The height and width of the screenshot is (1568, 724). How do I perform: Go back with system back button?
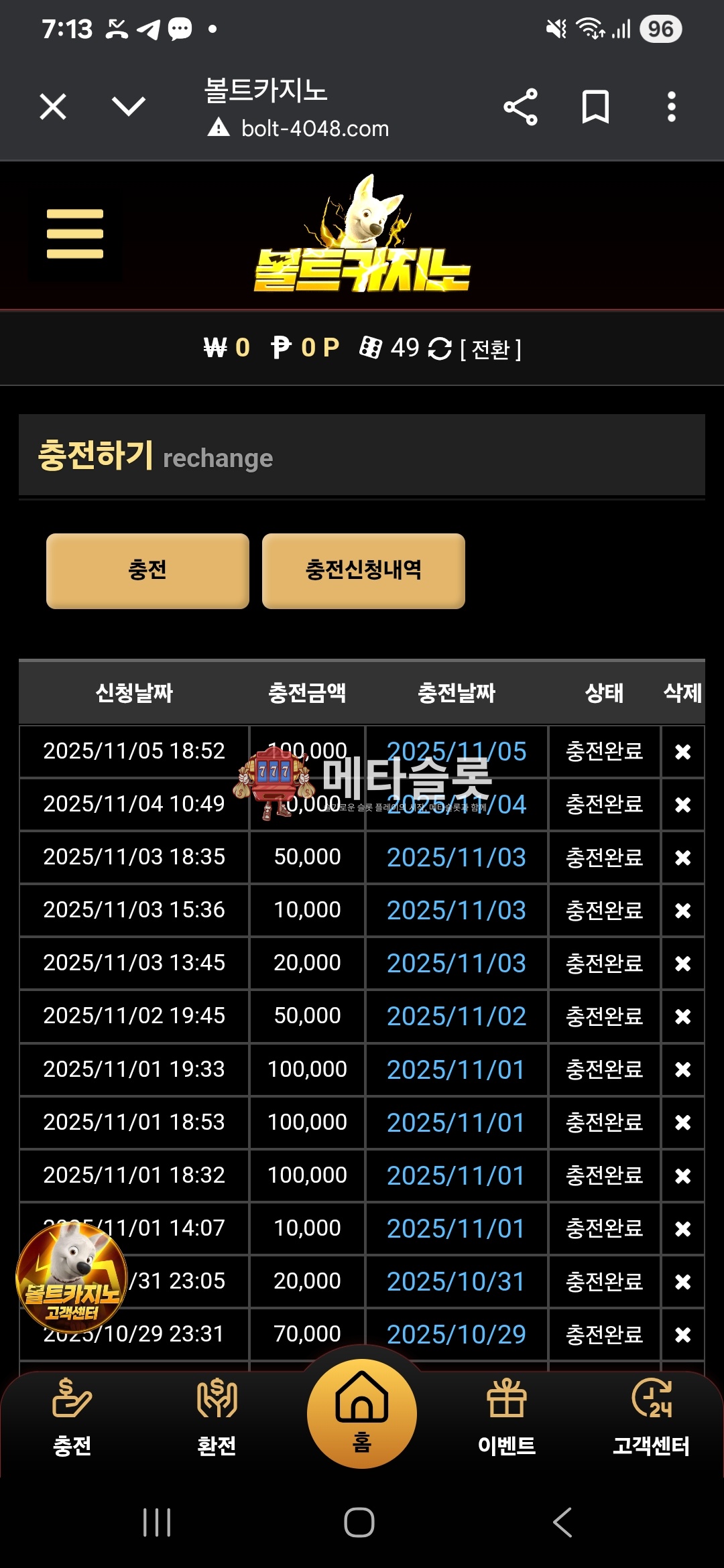pyautogui.click(x=562, y=1522)
